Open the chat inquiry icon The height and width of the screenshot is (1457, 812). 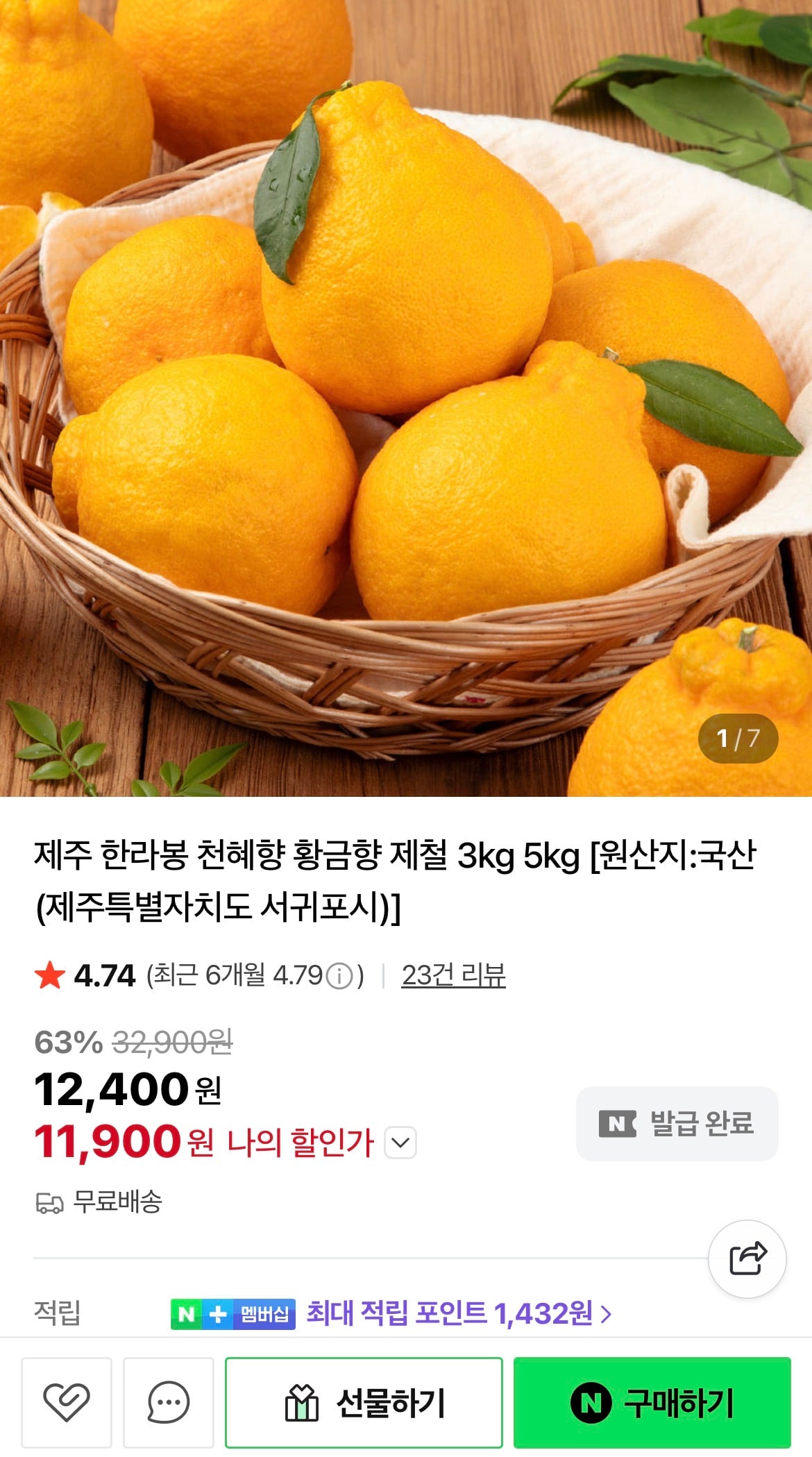click(x=169, y=1401)
